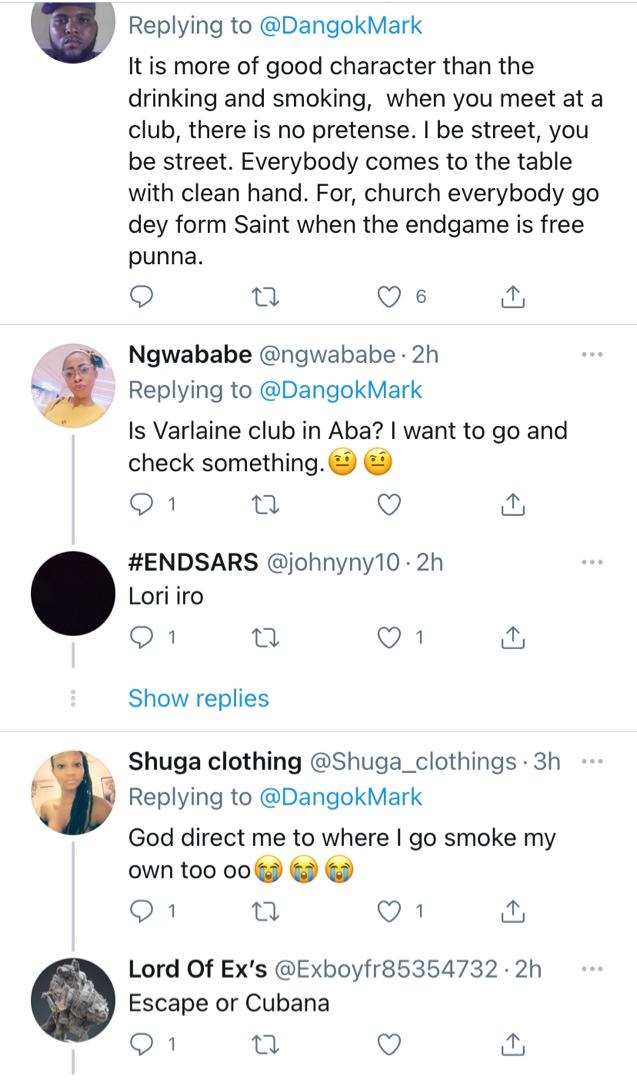Share Ngwababe's tweet
Image resolution: width=637 pixels, height=1080 pixels.
pos(511,506)
